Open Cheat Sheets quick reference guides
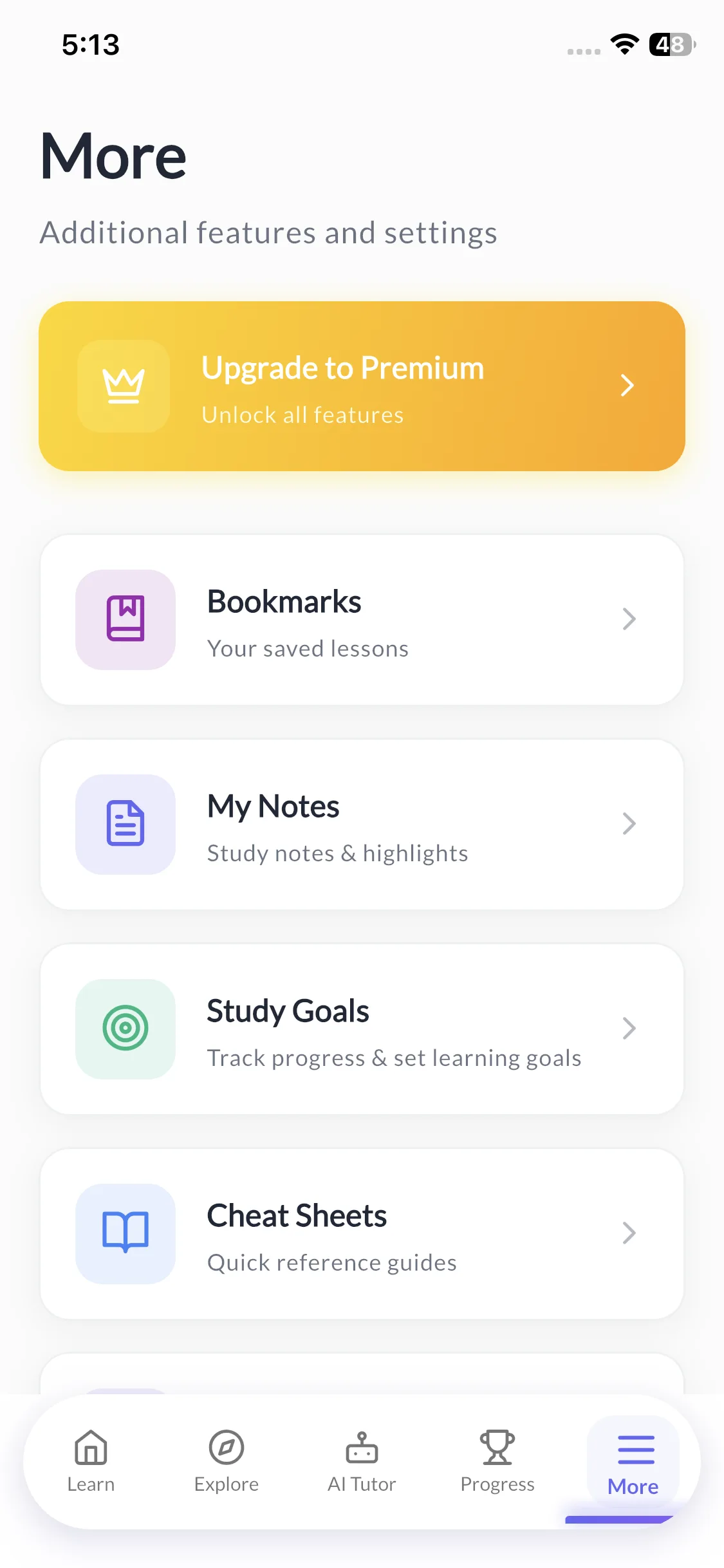724x1568 pixels. (362, 1234)
